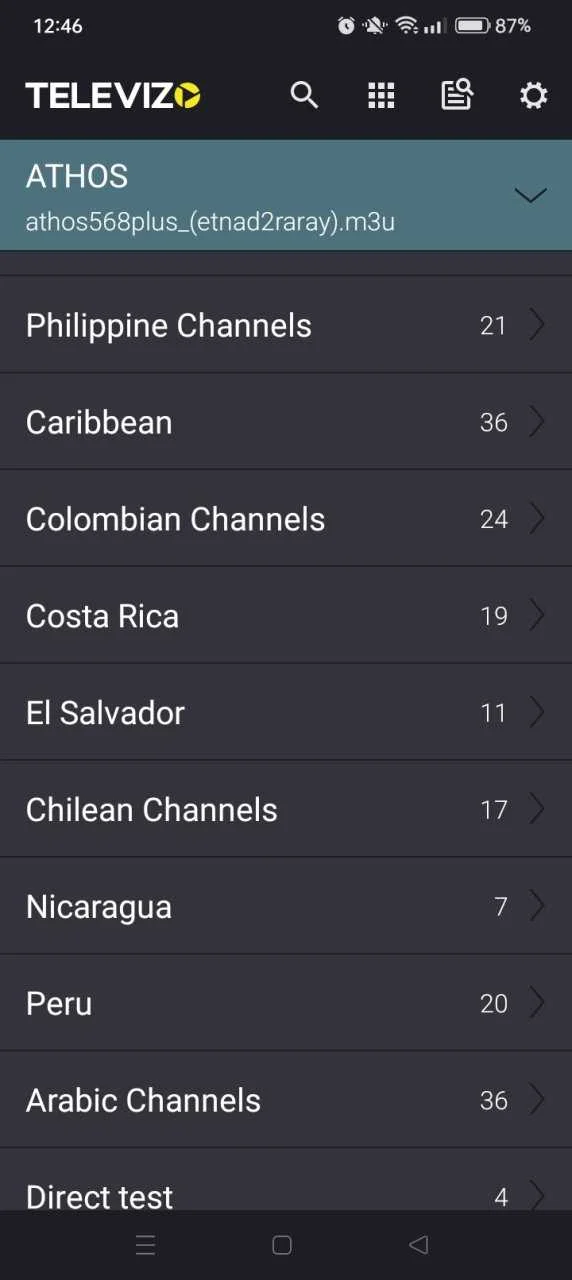Open Chilean Channels group
This screenshot has width=572, height=1280.
(x=286, y=809)
